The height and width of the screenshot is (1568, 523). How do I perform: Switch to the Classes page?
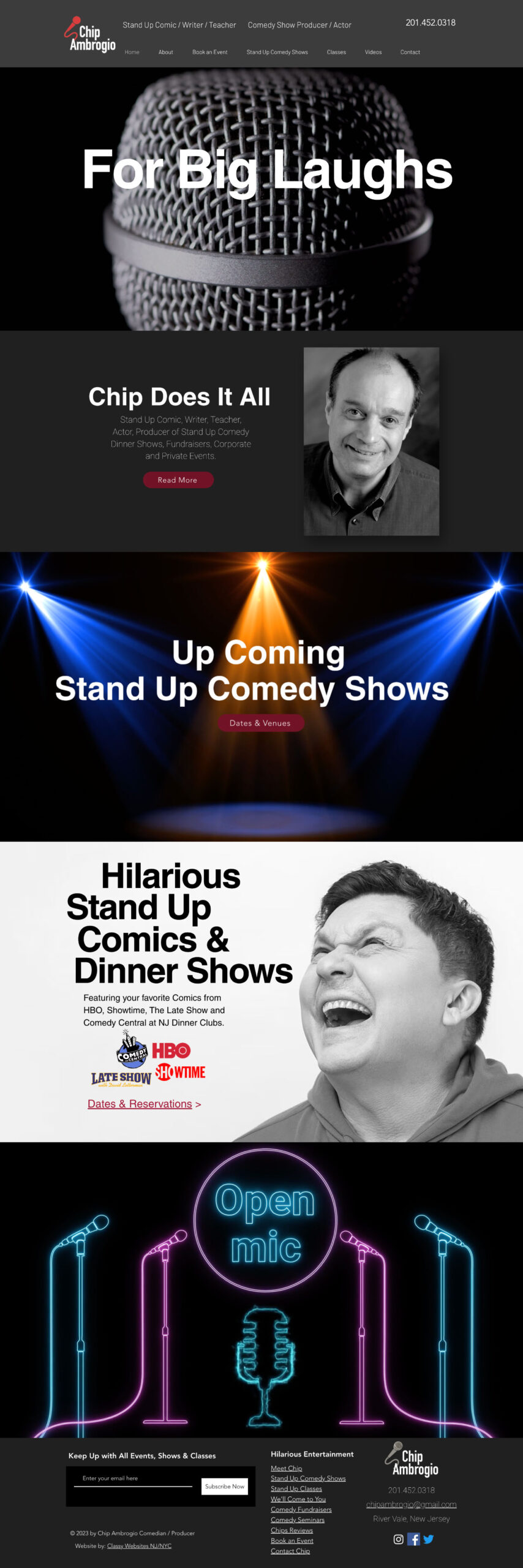click(x=336, y=52)
